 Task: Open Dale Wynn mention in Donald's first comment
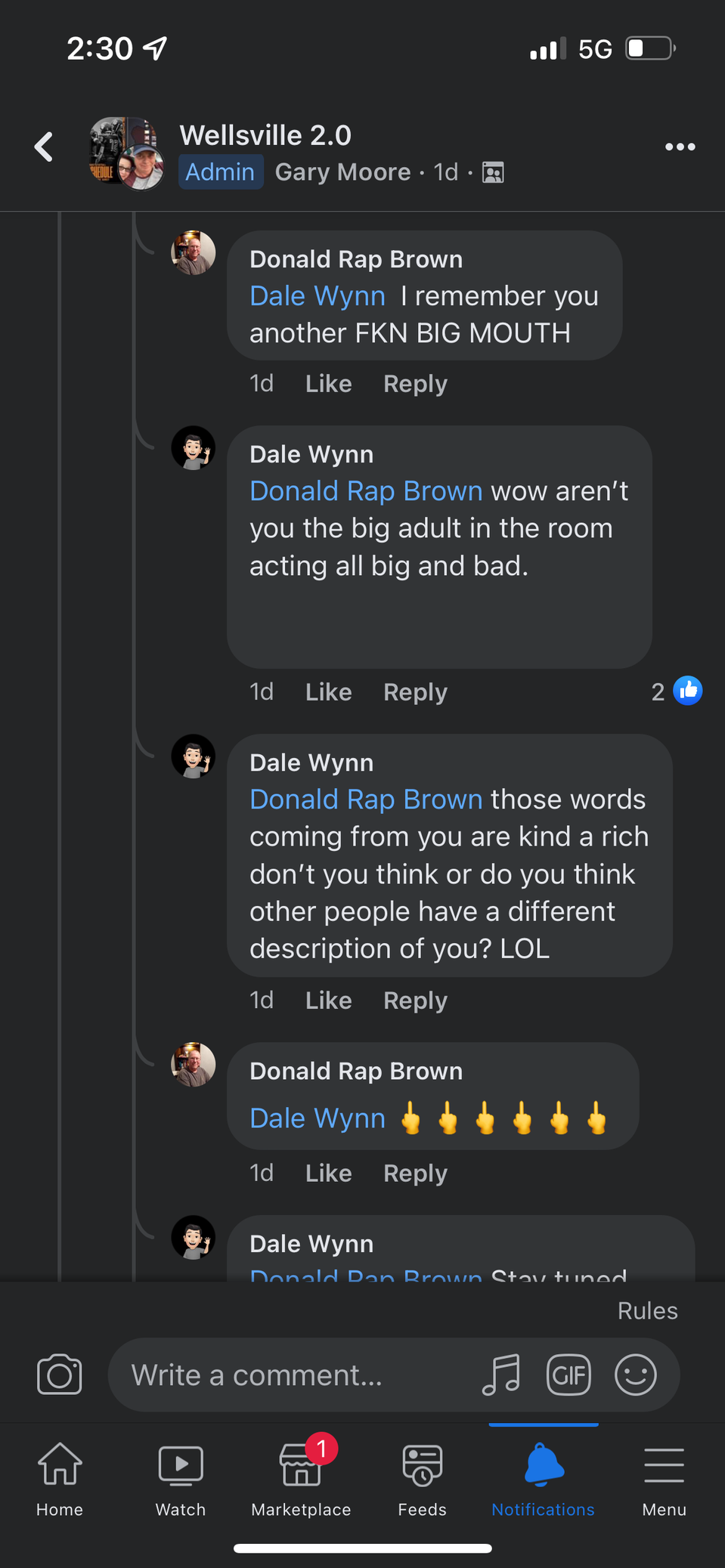[318, 296]
